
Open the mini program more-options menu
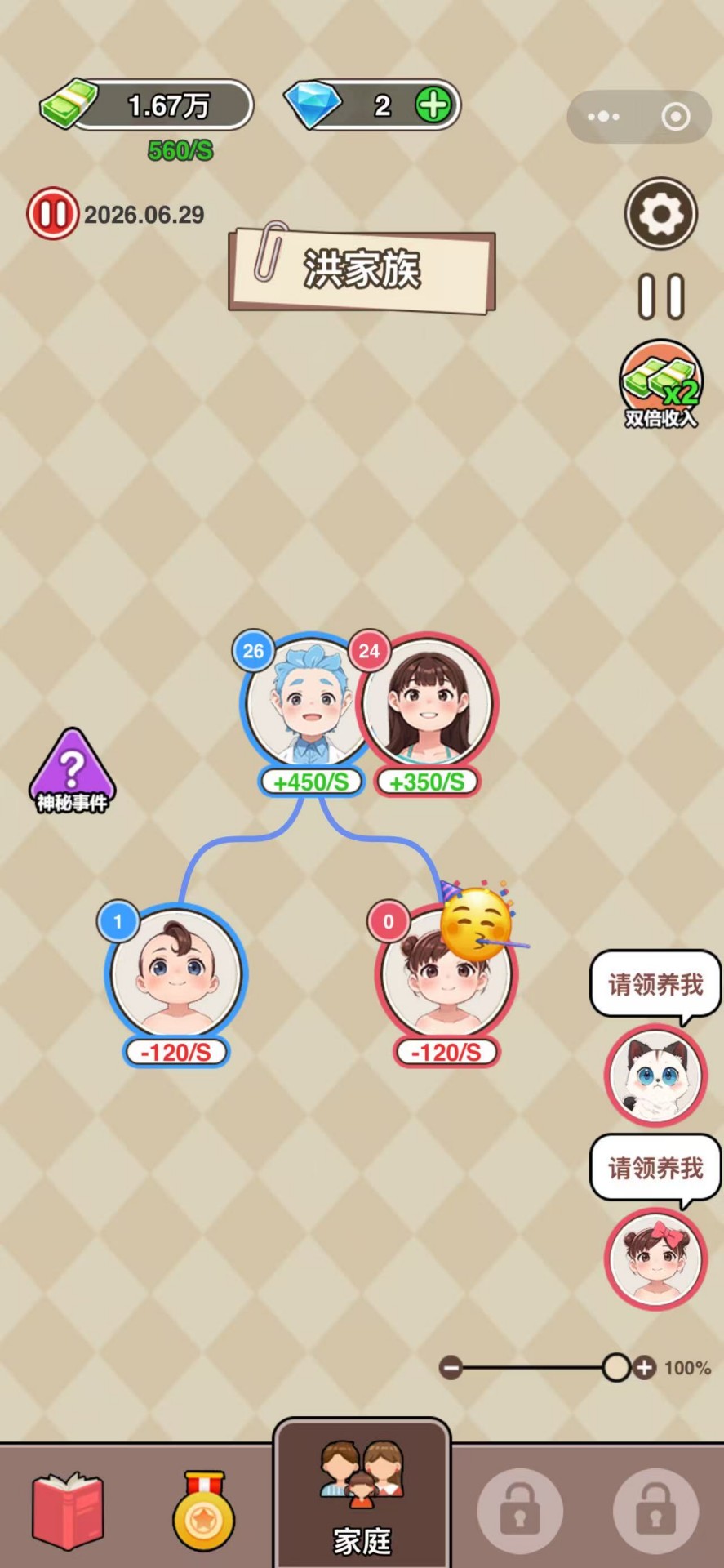tap(604, 117)
